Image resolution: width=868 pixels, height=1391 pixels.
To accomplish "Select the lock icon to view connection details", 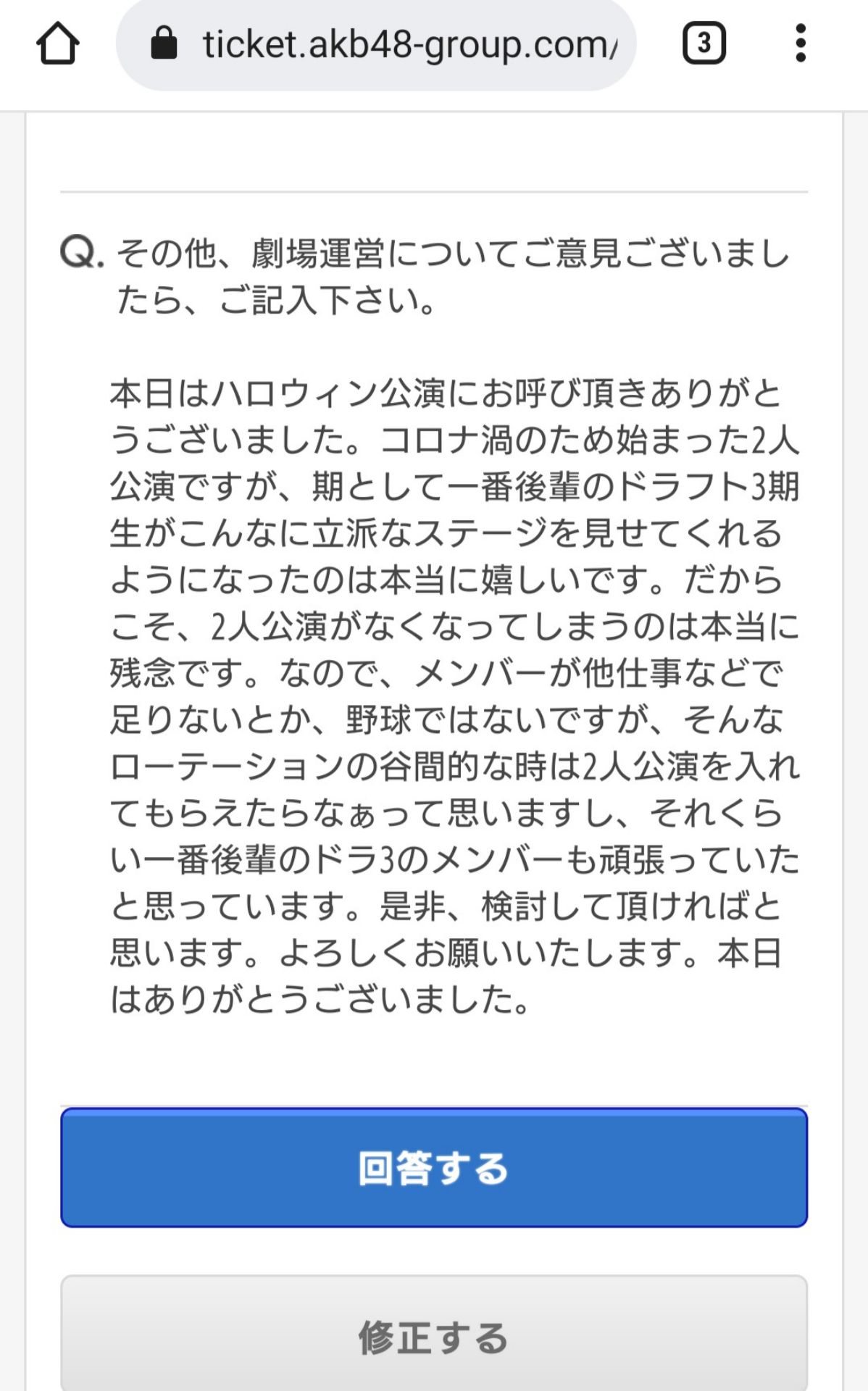I will pyautogui.click(x=164, y=43).
